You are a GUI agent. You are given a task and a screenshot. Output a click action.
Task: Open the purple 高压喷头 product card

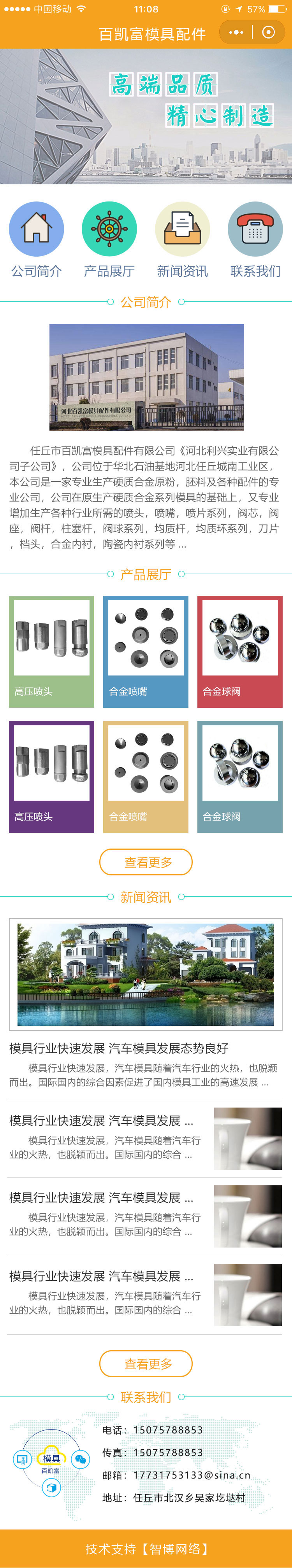tap(52, 777)
